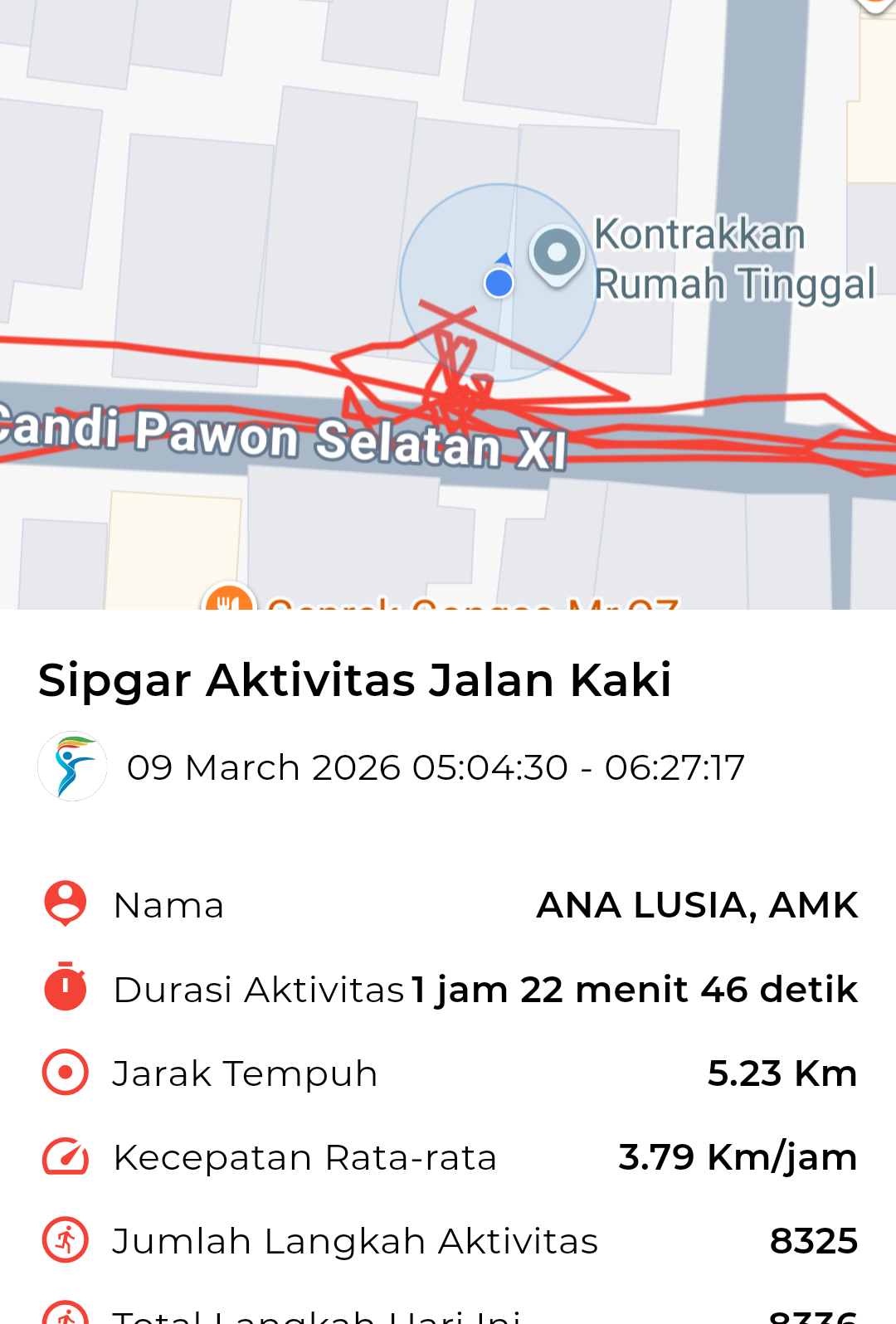Screen dimensions: 896x1324
Task: Tap the orange restaurant marker on map
Action: 229,600
